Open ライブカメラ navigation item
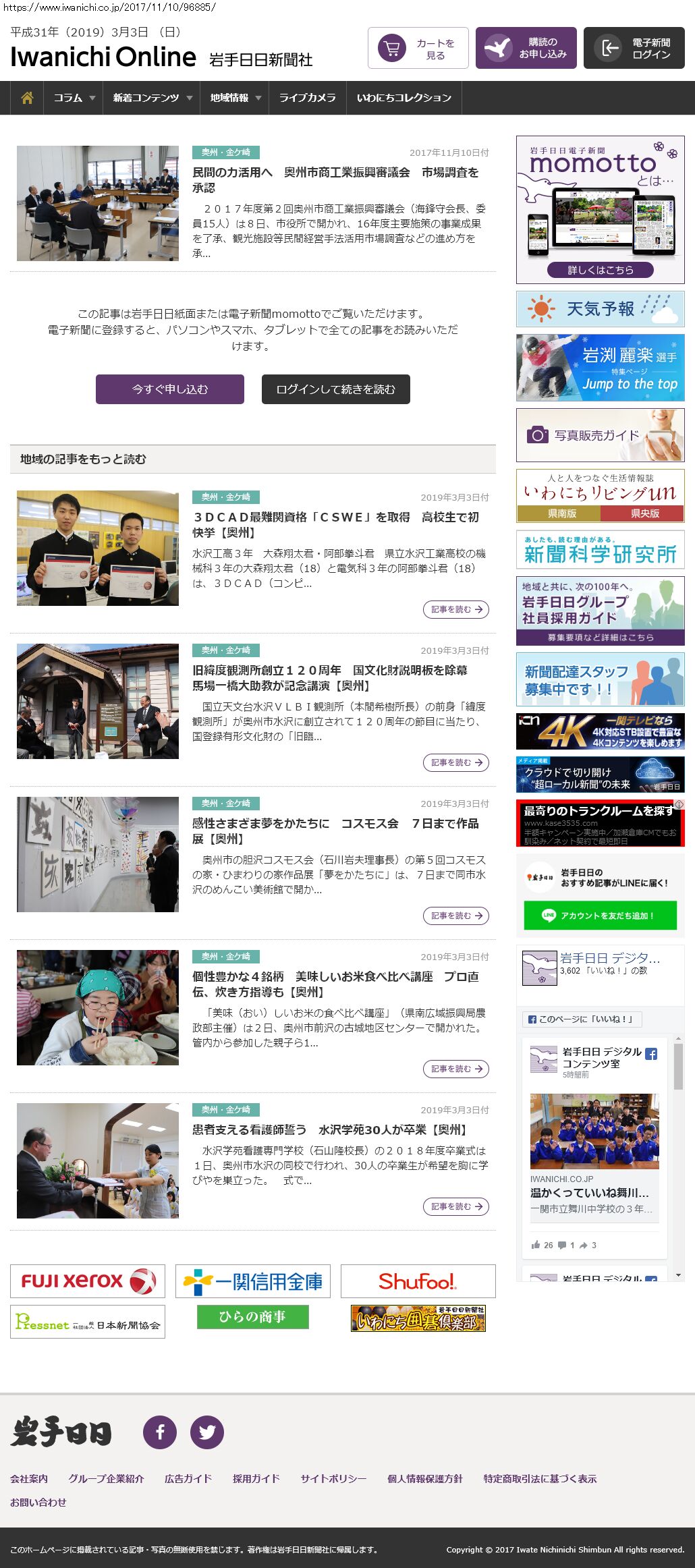 pos(307,98)
